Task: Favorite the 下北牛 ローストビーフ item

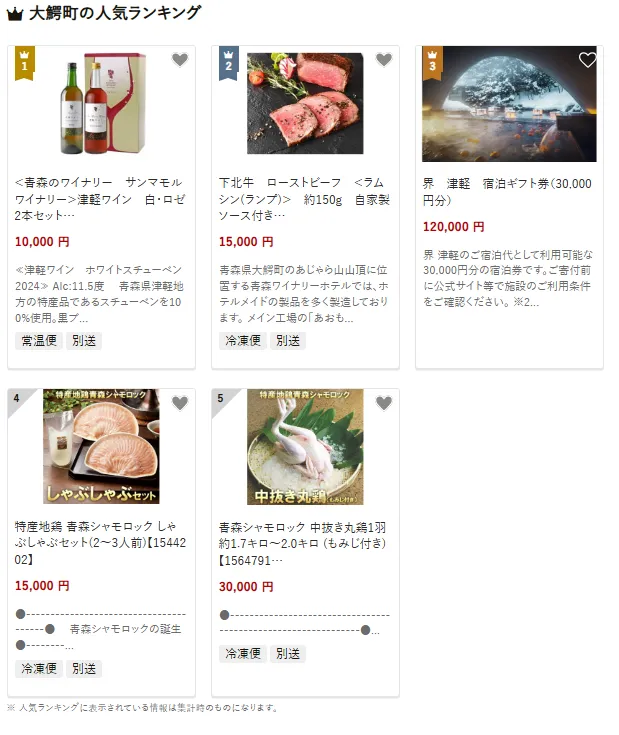Action: [384, 60]
